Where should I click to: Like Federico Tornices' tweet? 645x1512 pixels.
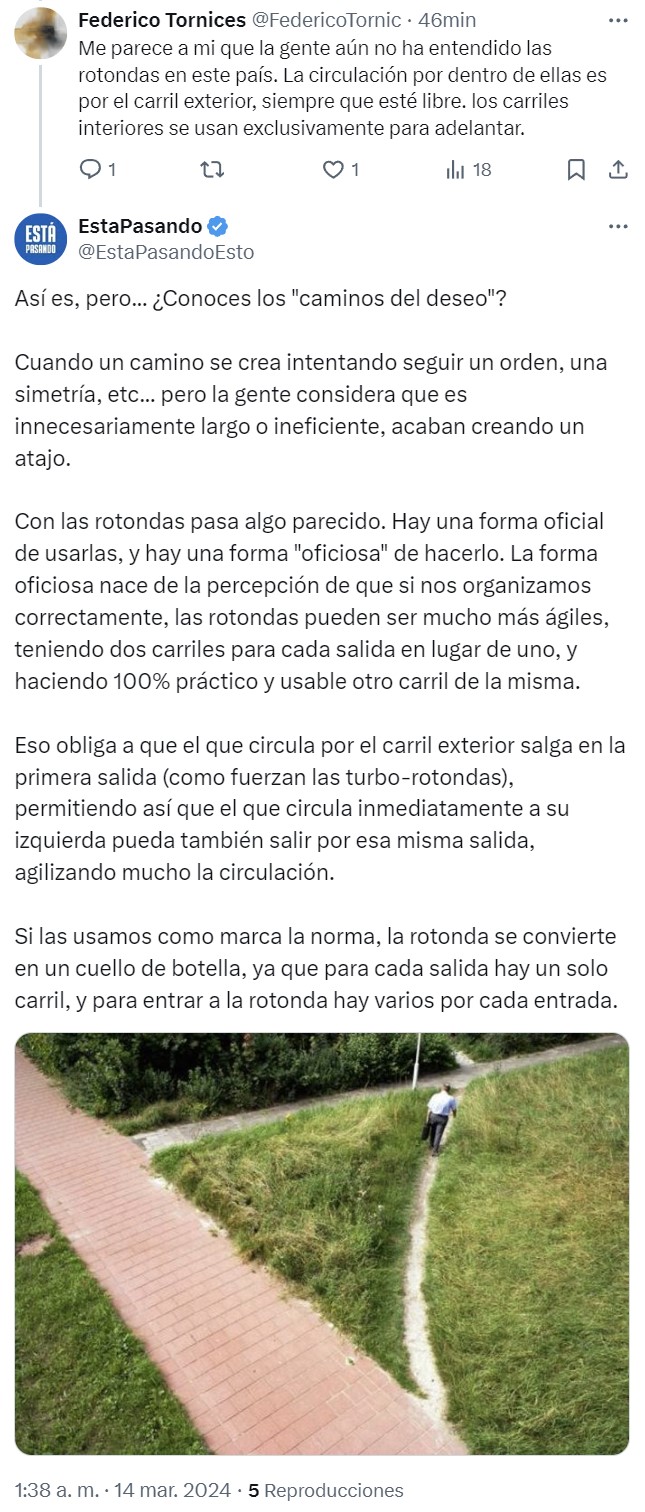tap(333, 170)
